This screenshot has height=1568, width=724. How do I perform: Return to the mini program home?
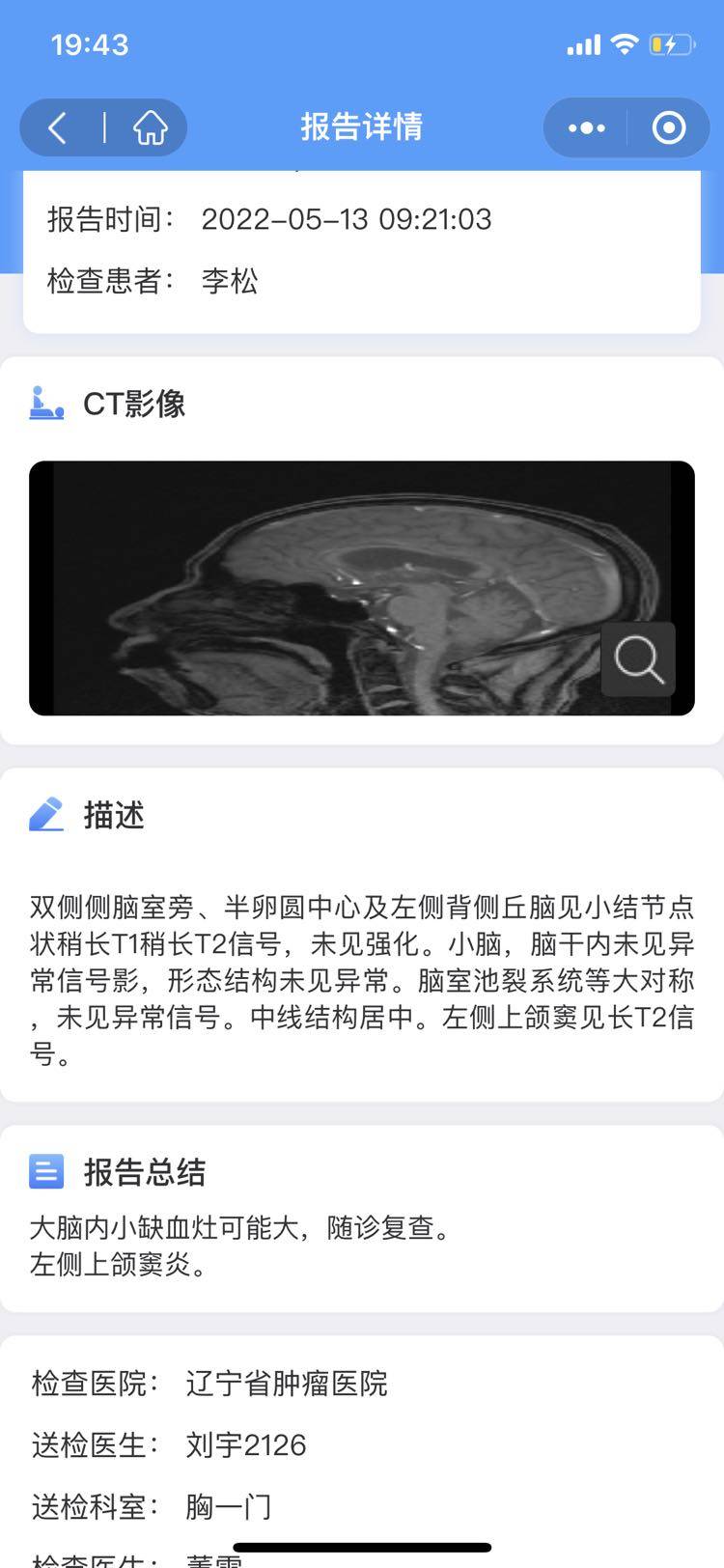coord(150,127)
